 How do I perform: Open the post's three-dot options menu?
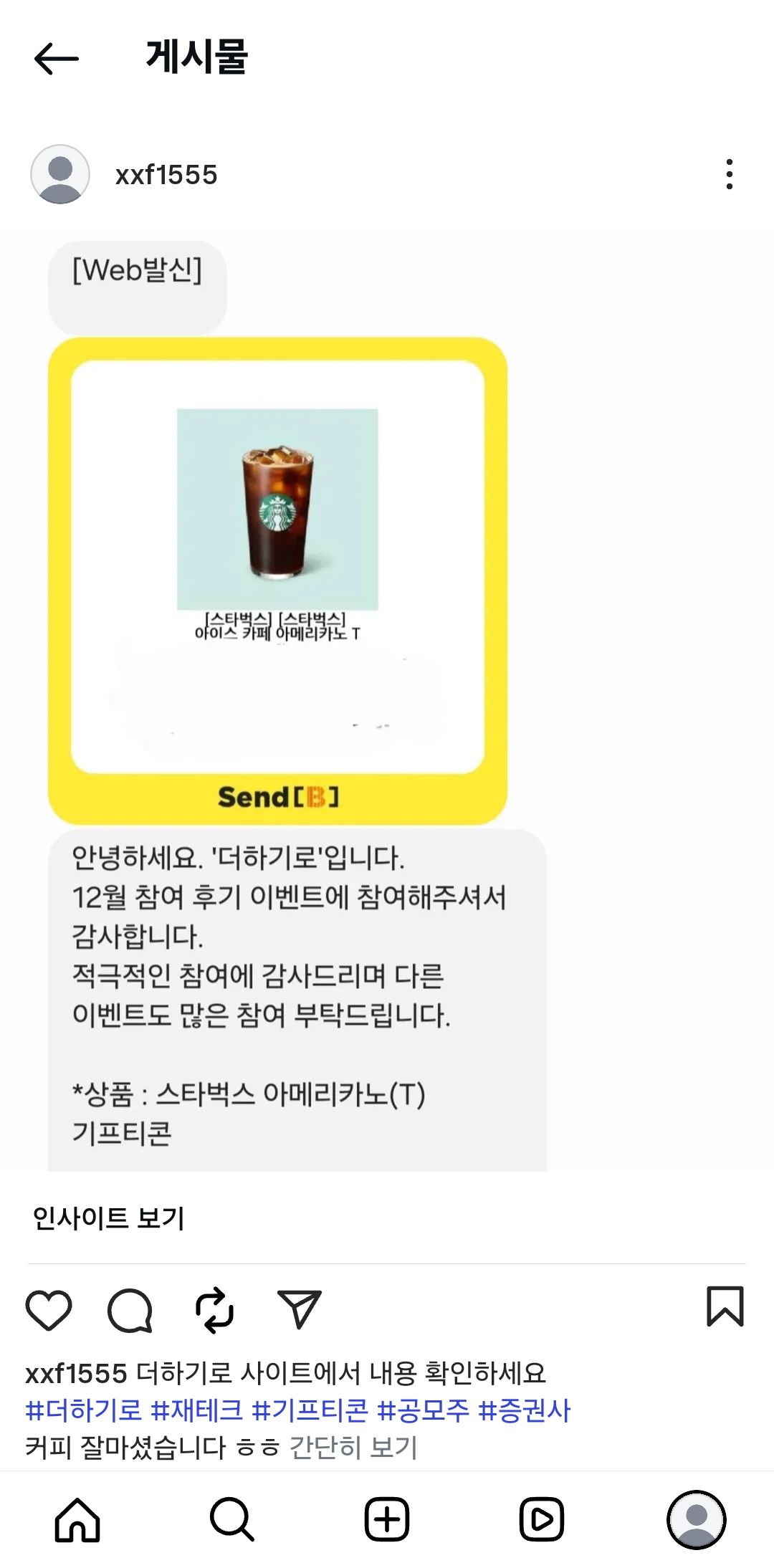pyautogui.click(x=729, y=174)
